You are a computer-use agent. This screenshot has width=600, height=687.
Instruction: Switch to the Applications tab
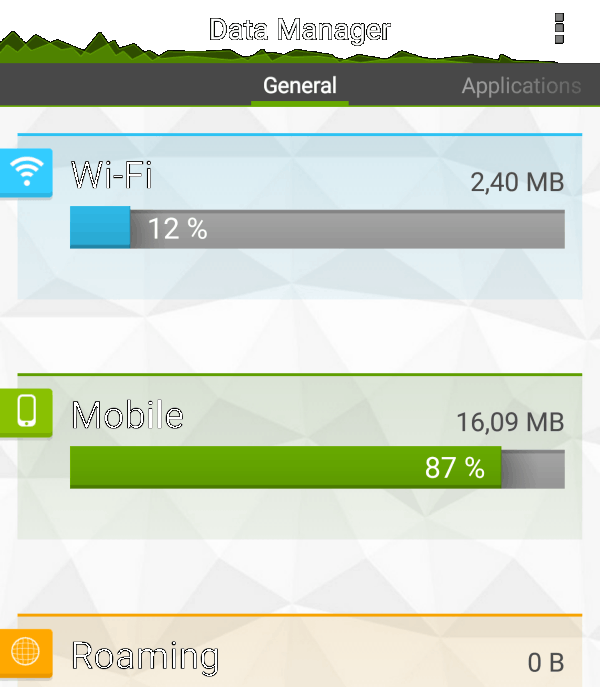[520, 86]
